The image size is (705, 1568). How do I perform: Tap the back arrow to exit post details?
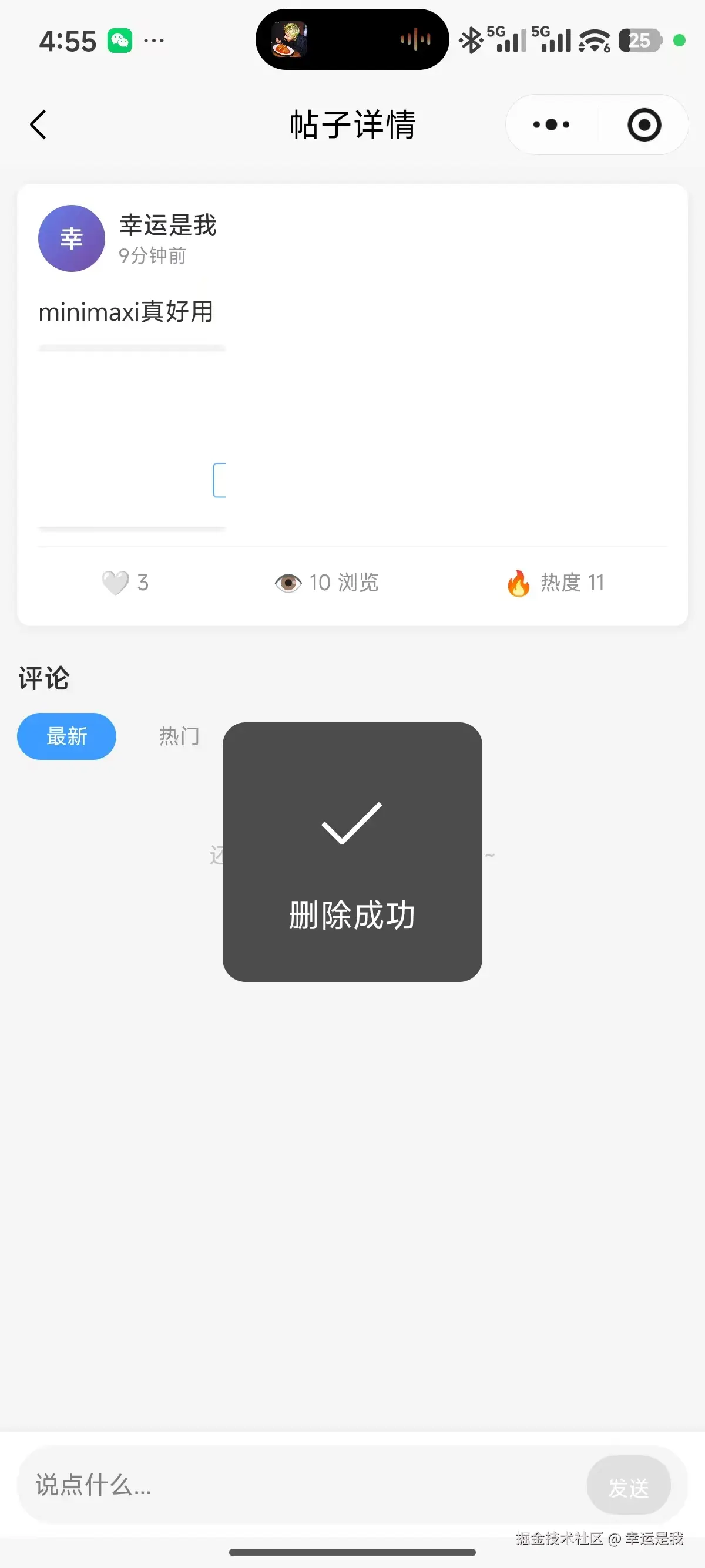(x=38, y=124)
